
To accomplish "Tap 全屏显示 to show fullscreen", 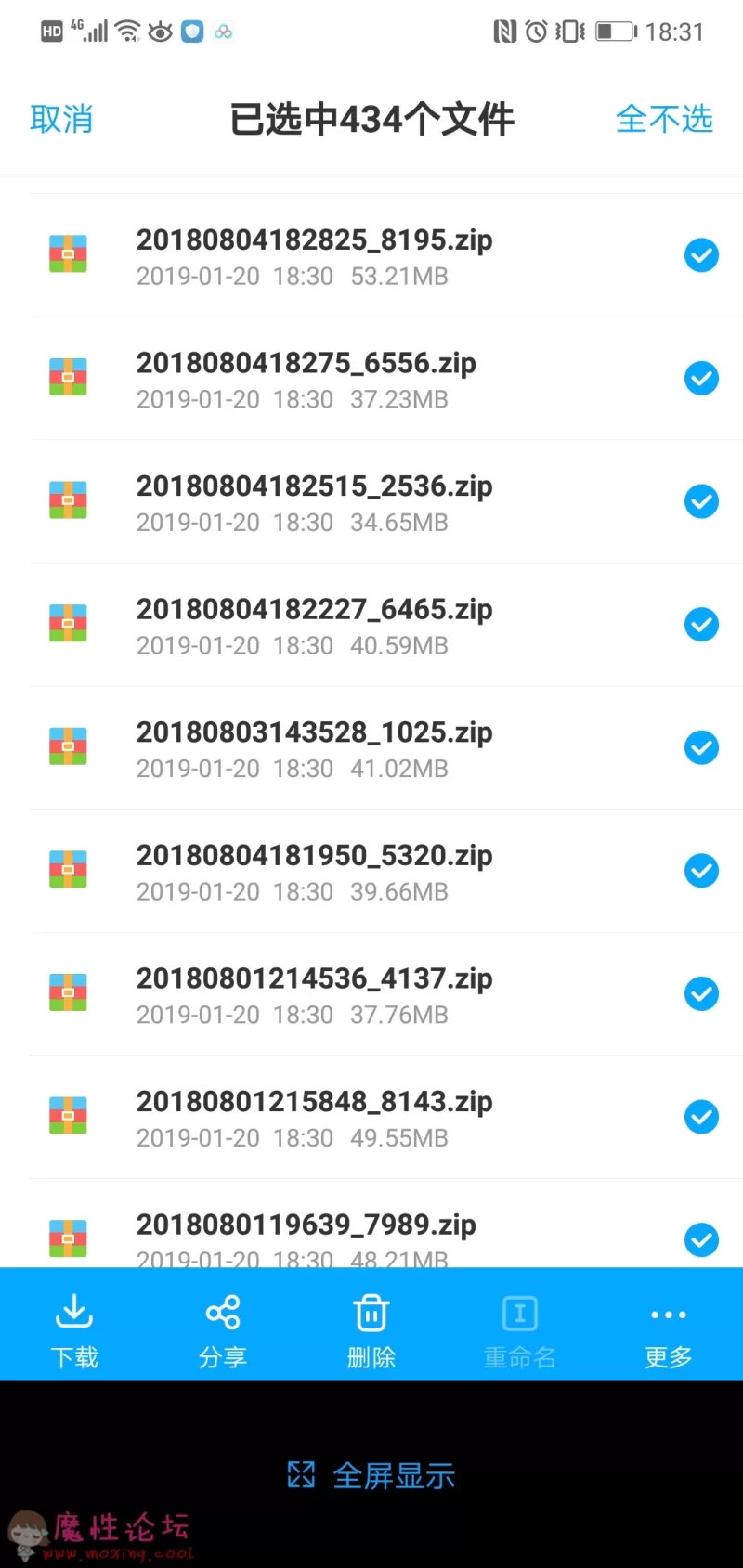I will coord(371,1475).
